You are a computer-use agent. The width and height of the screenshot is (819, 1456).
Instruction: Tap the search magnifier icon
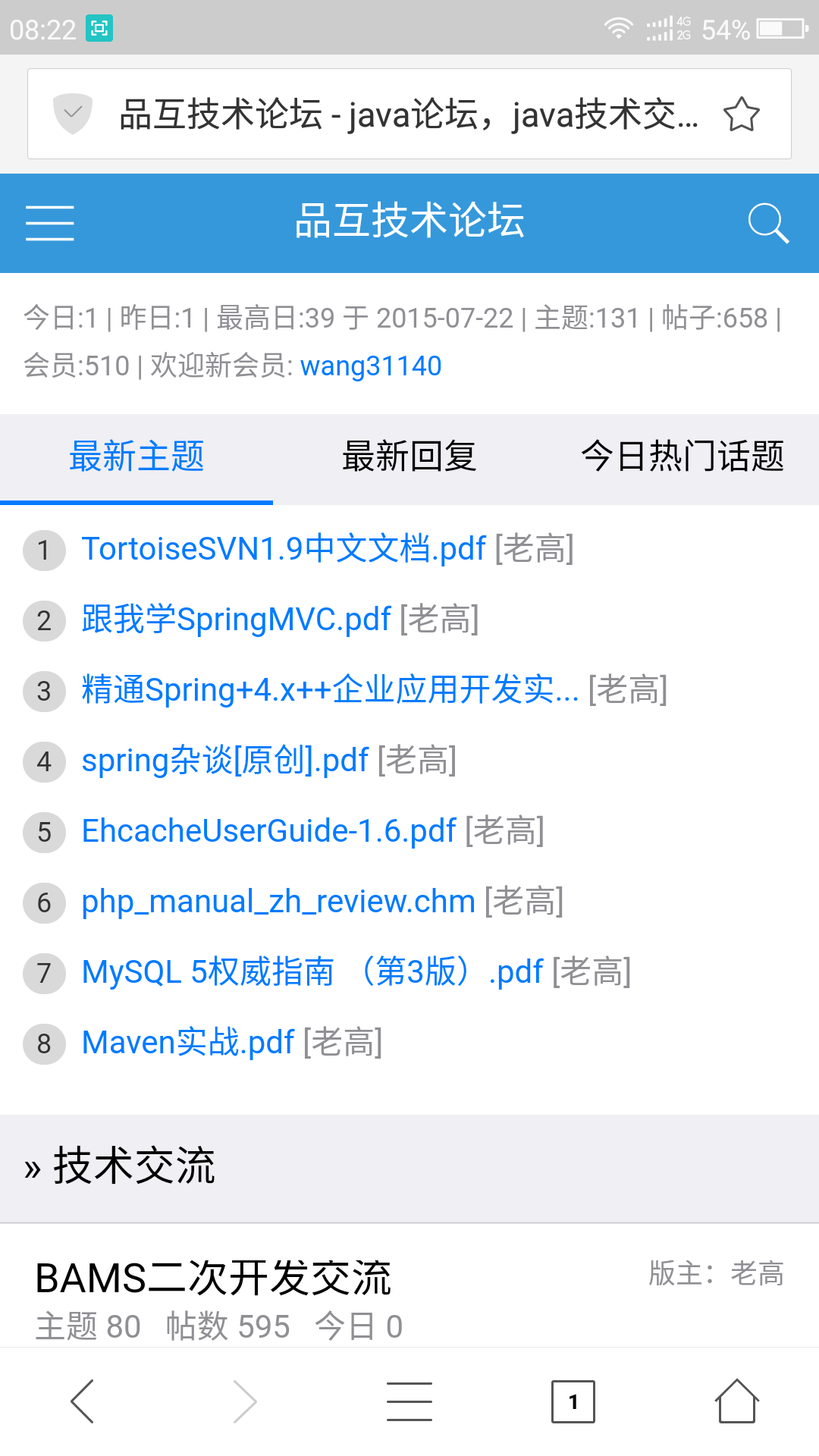coord(768,223)
